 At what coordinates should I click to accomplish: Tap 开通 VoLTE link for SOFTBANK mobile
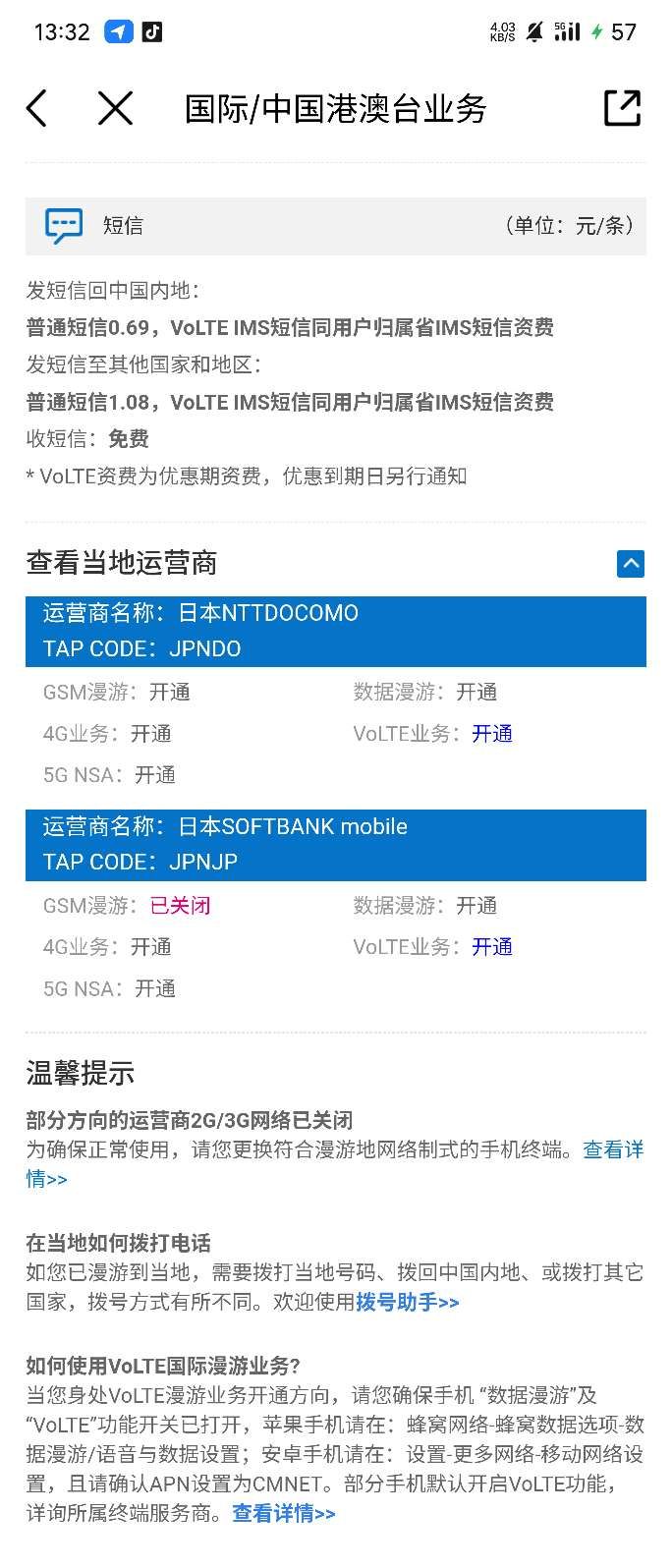(491, 947)
